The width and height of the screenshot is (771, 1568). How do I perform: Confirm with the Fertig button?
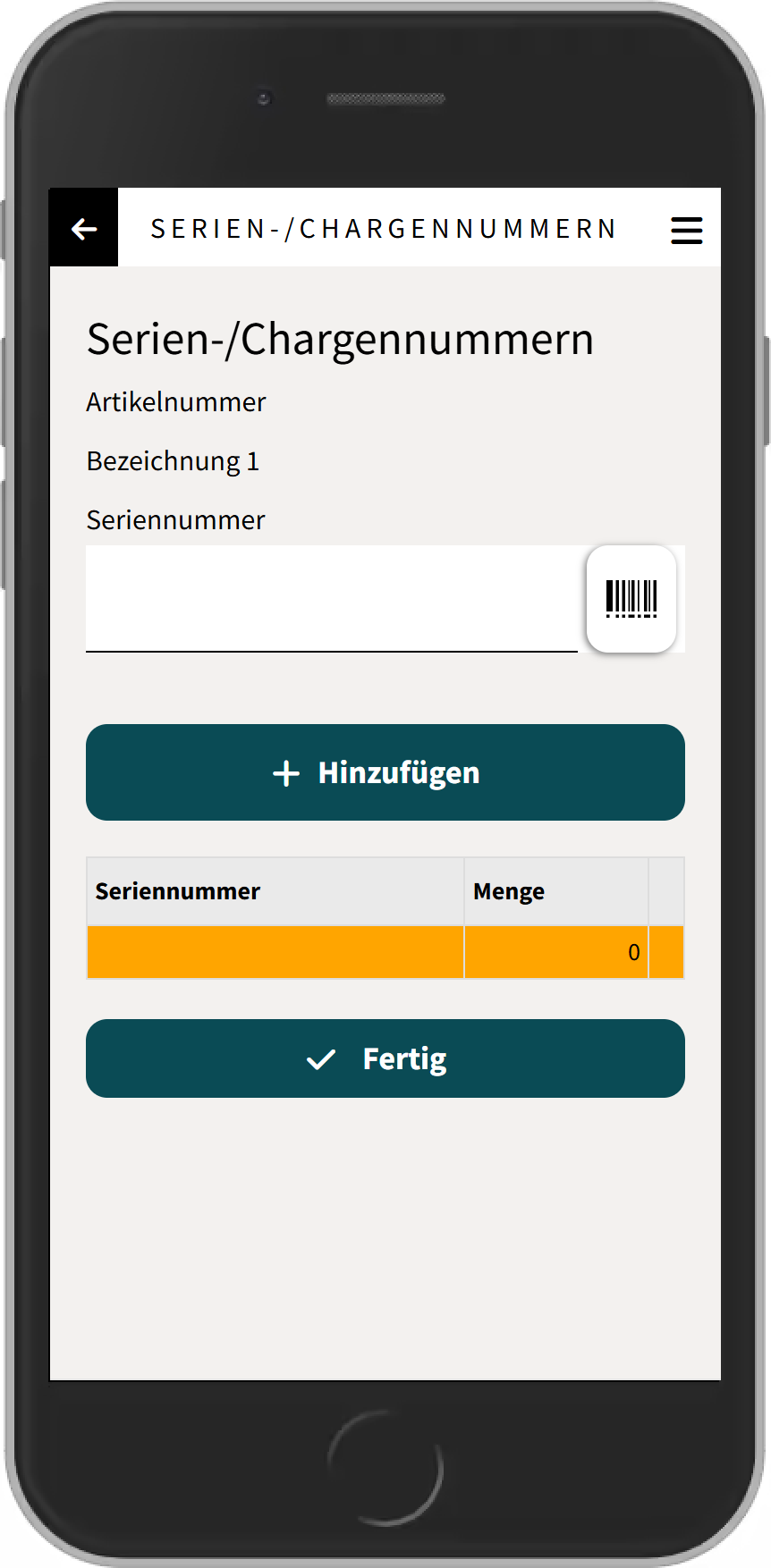(385, 1058)
